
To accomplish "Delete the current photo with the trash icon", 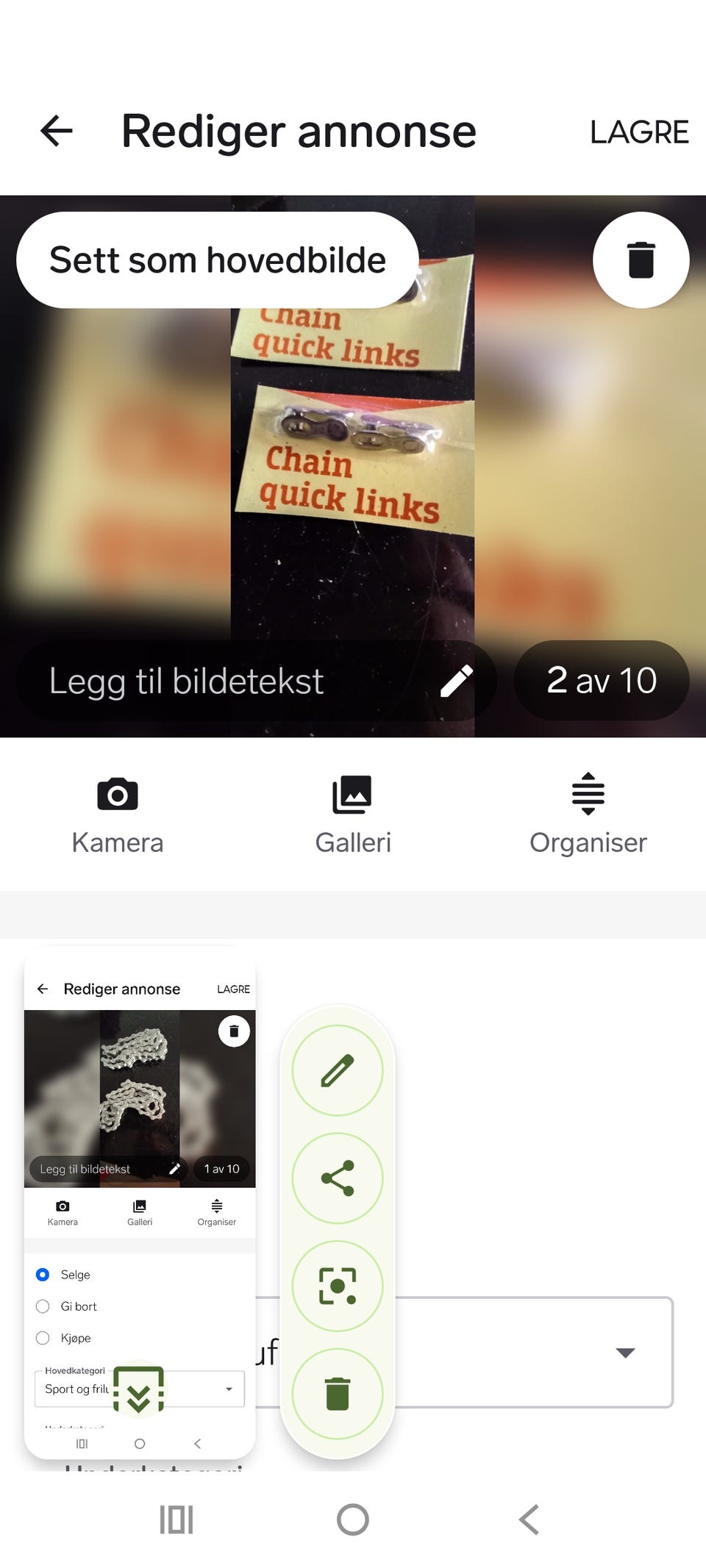I will pos(641,259).
